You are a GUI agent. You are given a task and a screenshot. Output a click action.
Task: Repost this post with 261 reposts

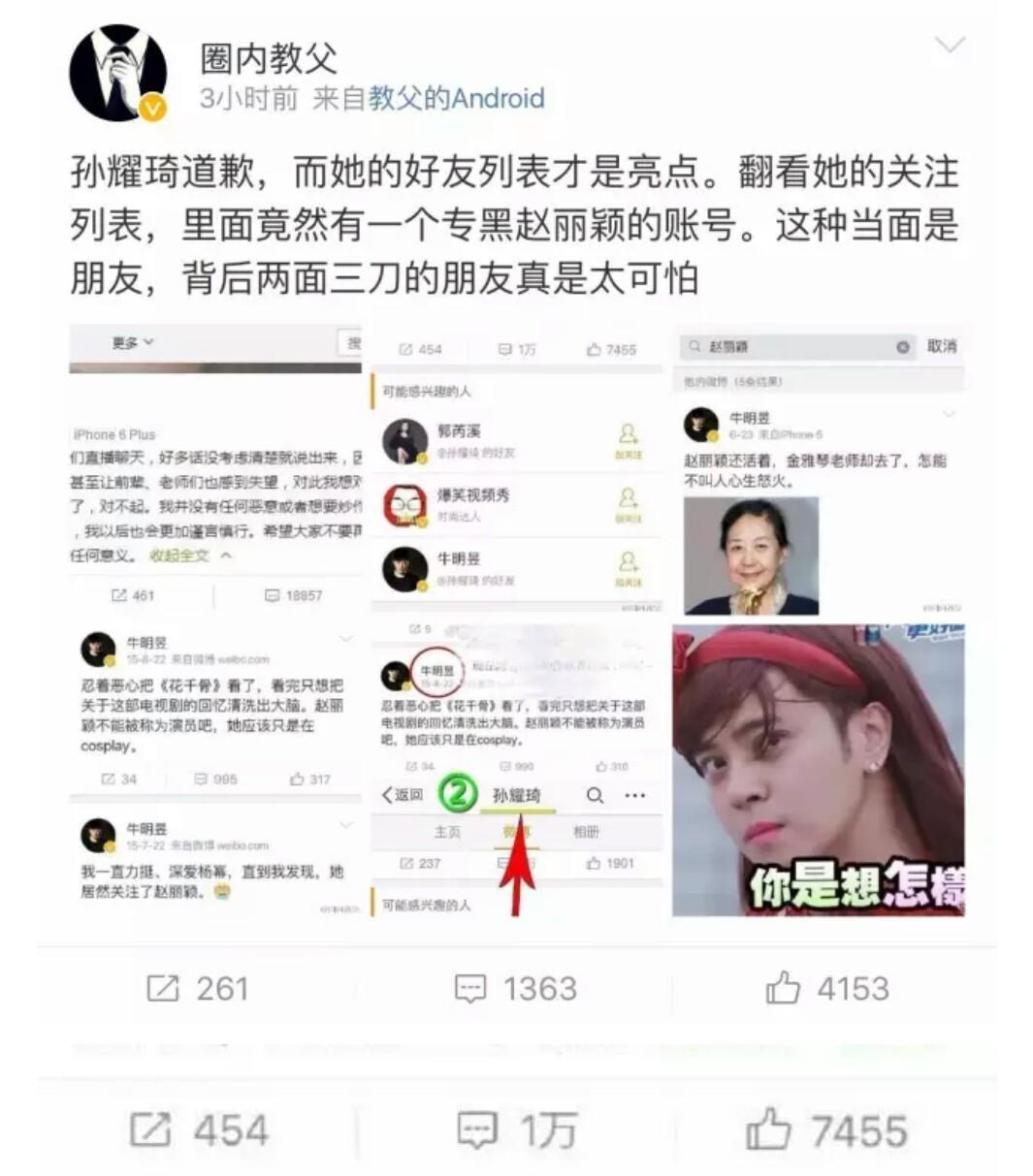click(198, 988)
